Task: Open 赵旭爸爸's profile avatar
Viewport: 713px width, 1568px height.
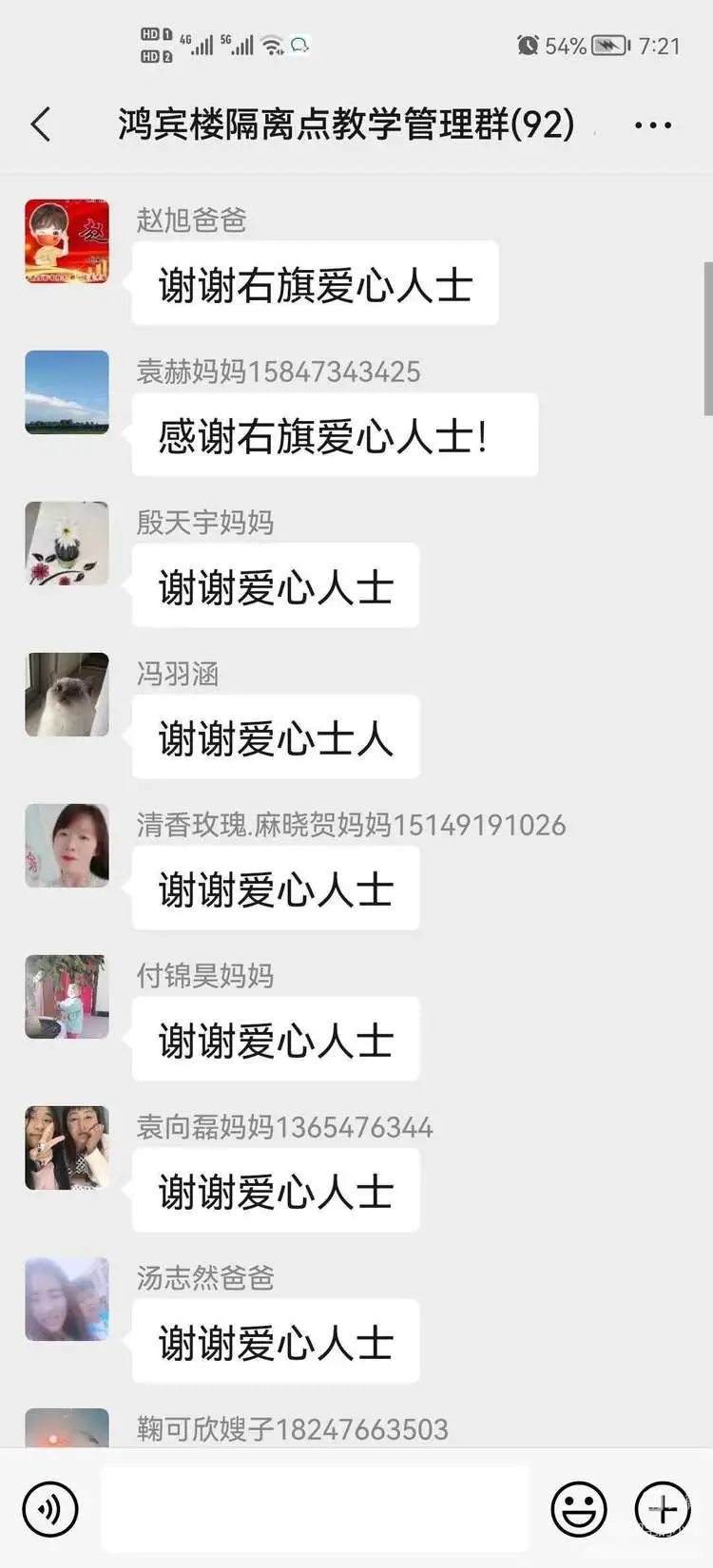Action: pos(67,241)
